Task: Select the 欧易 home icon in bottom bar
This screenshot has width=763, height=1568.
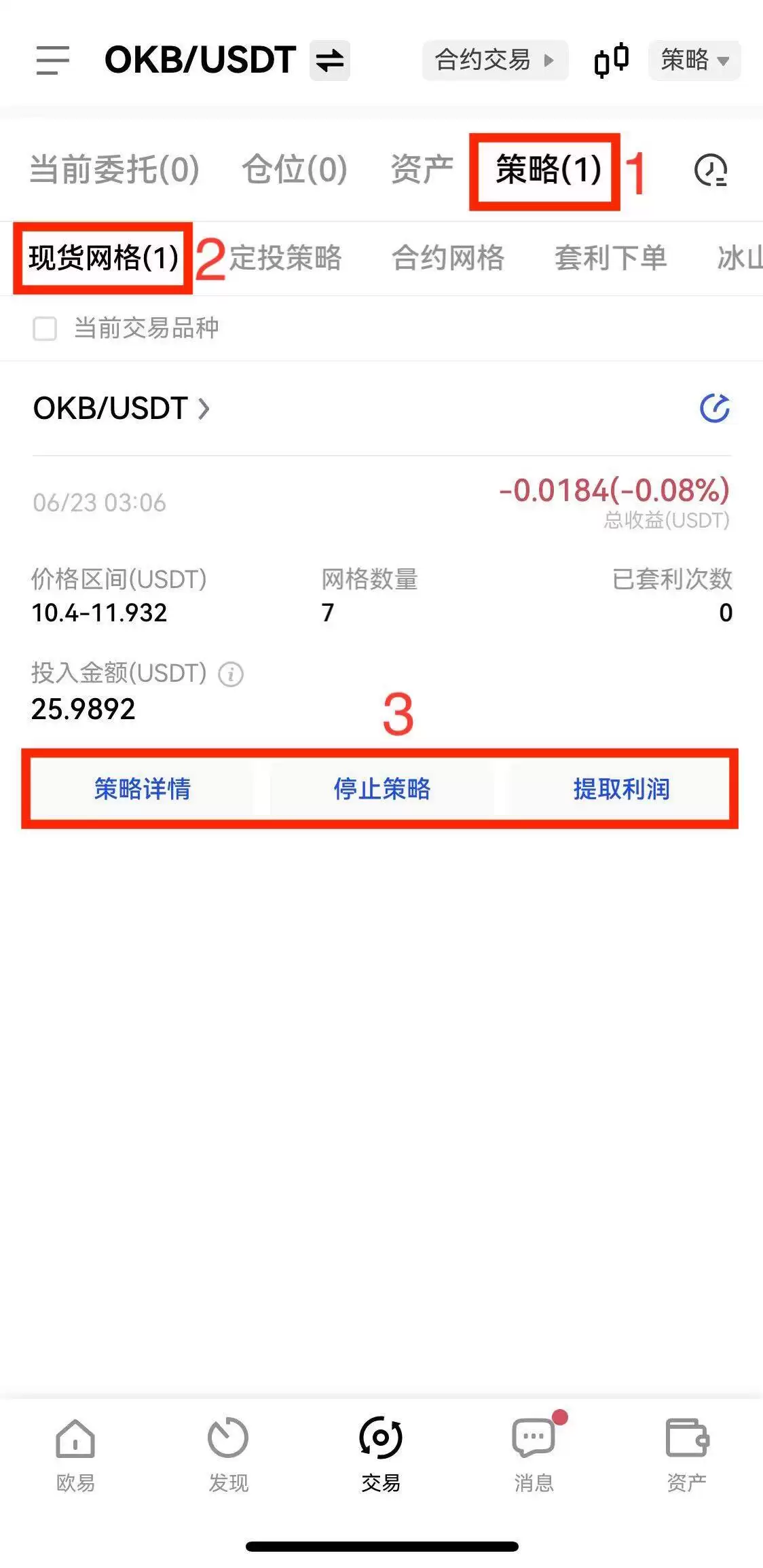Action: pyautogui.click(x=73, y=1453)
